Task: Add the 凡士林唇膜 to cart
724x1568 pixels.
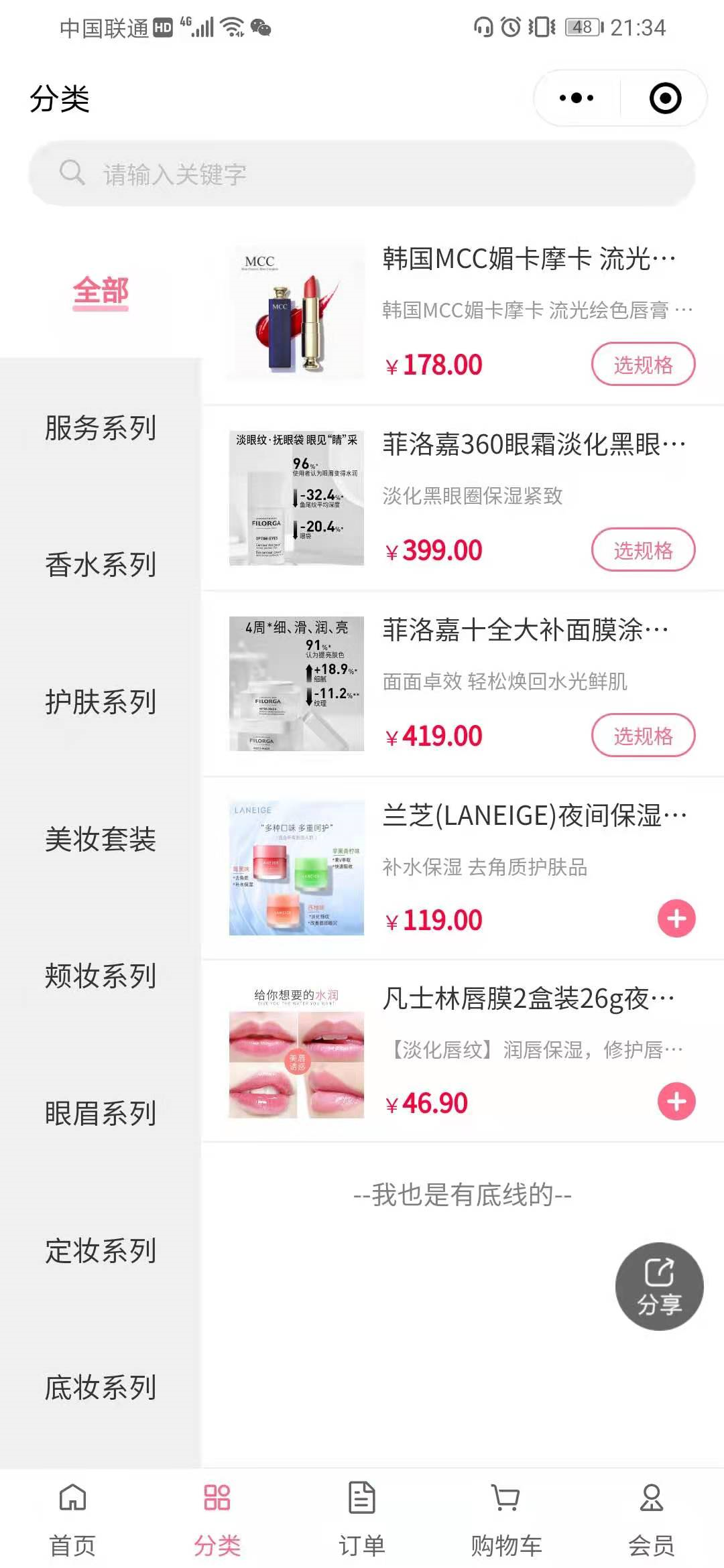Action: click(676, 1101)
